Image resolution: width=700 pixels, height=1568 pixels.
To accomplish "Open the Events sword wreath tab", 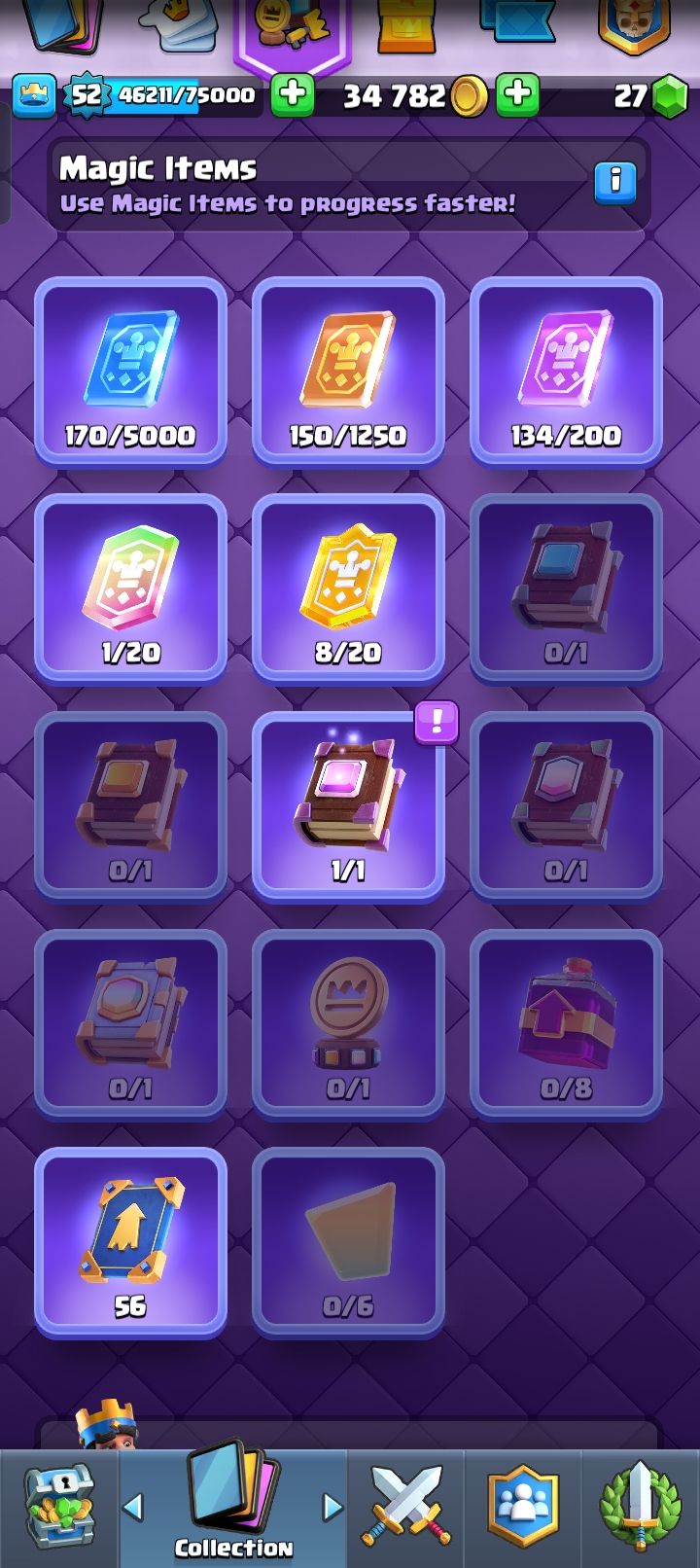I will [640, 1508].
